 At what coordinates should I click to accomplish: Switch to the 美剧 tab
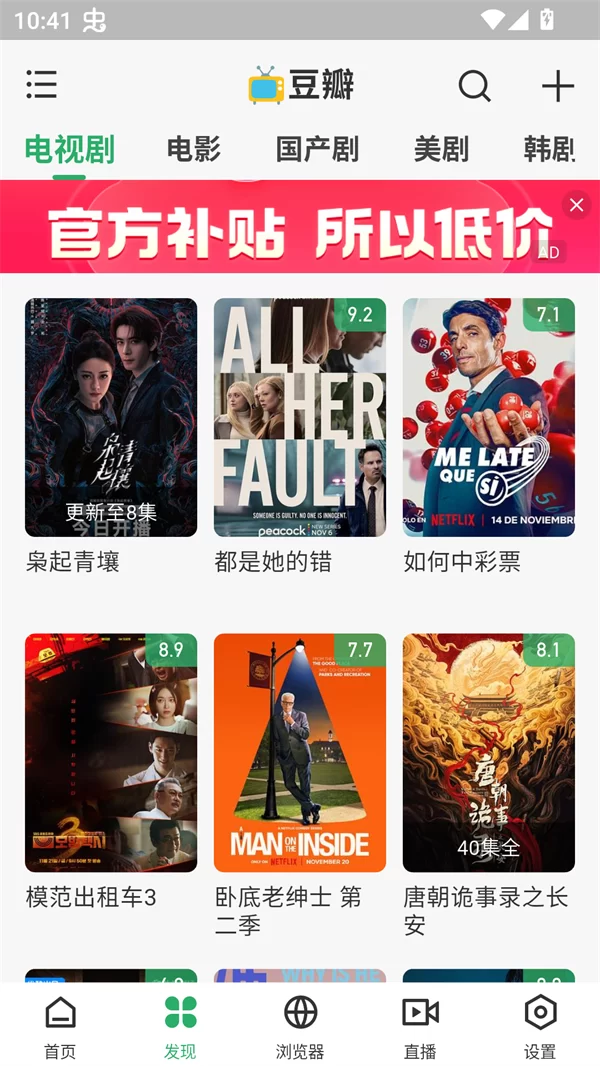(x=441, y=150)
